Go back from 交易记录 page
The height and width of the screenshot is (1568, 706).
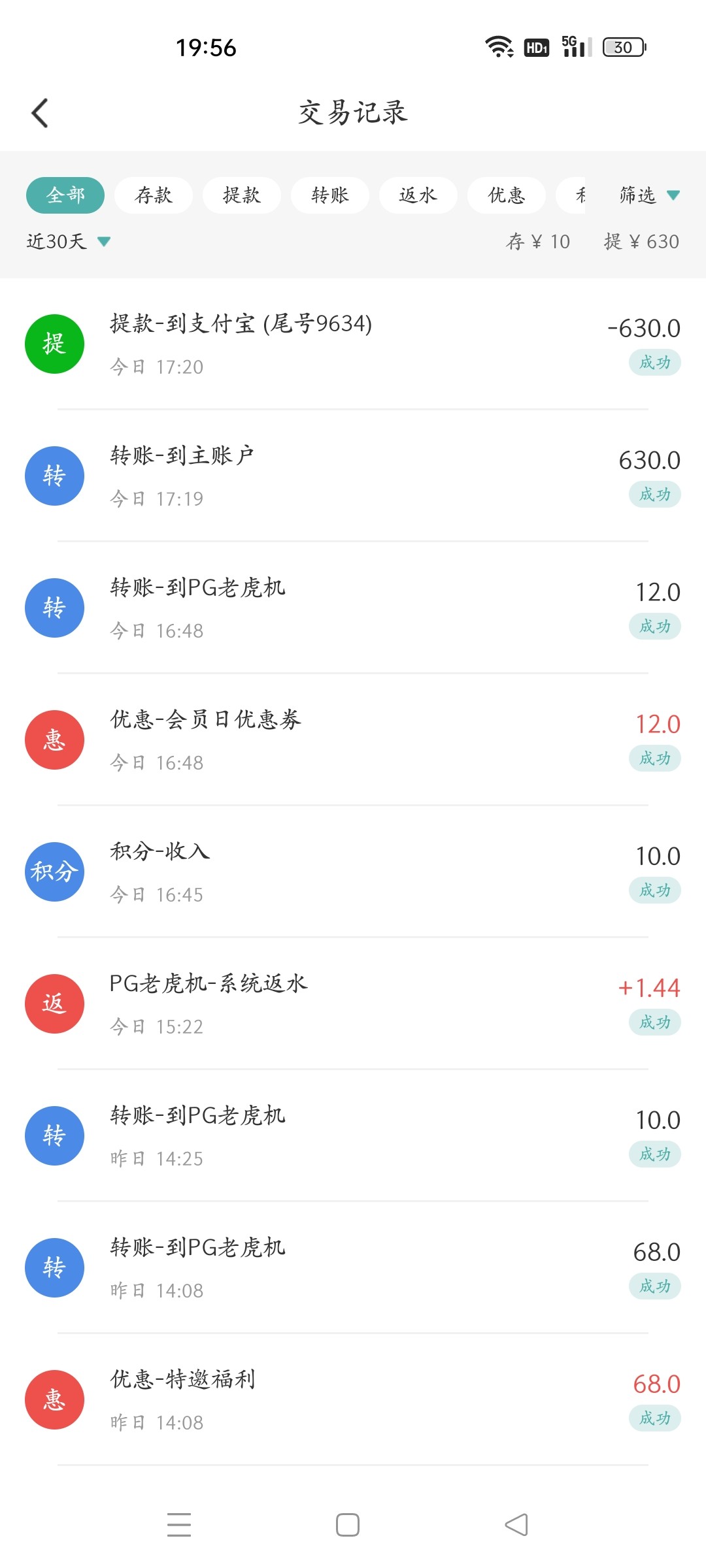coord(41,113)
